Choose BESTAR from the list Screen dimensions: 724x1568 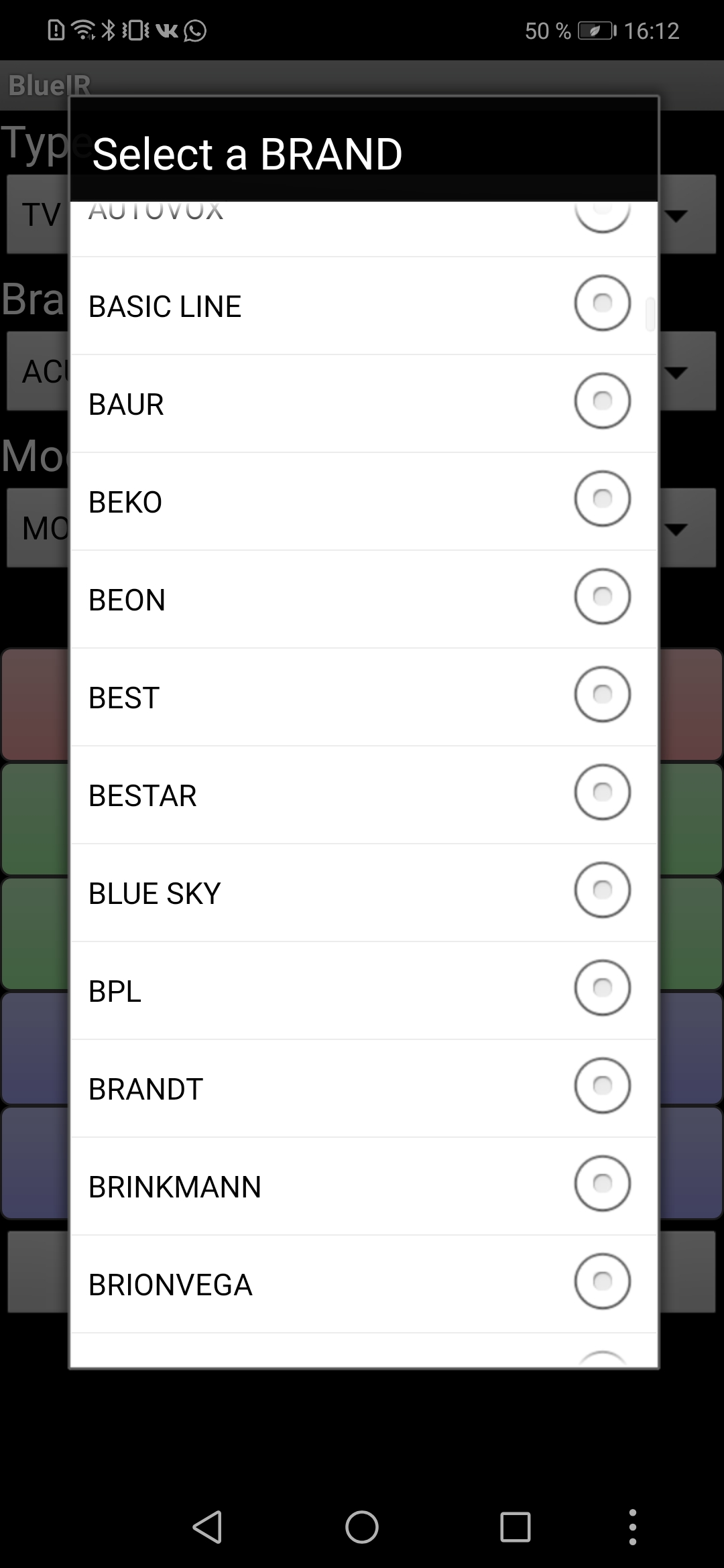point(363,795)
